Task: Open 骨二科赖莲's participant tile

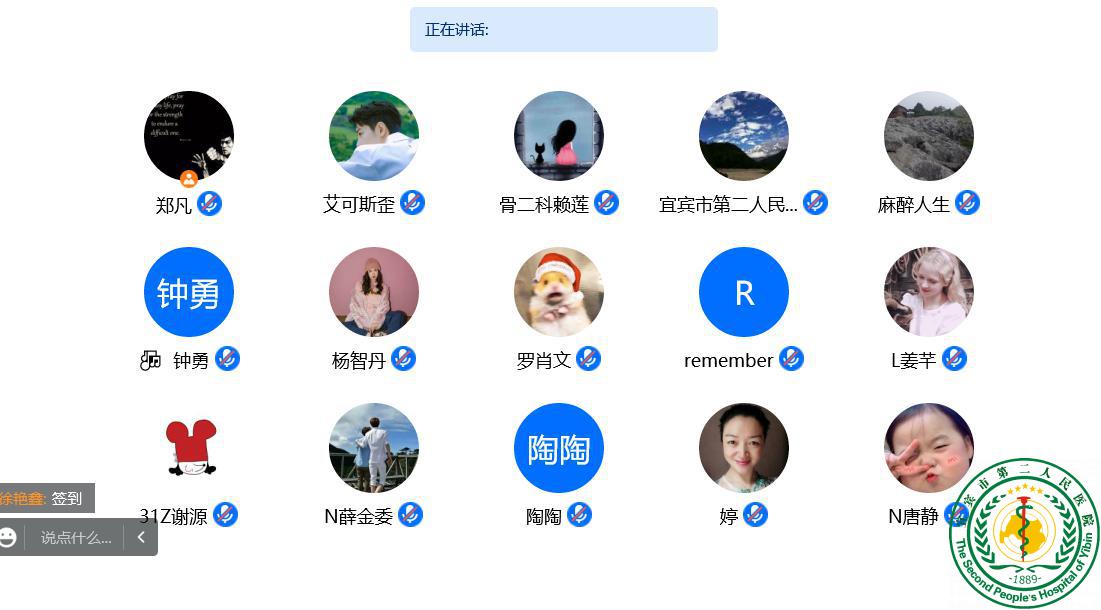Action: click(x=558, y=136)
